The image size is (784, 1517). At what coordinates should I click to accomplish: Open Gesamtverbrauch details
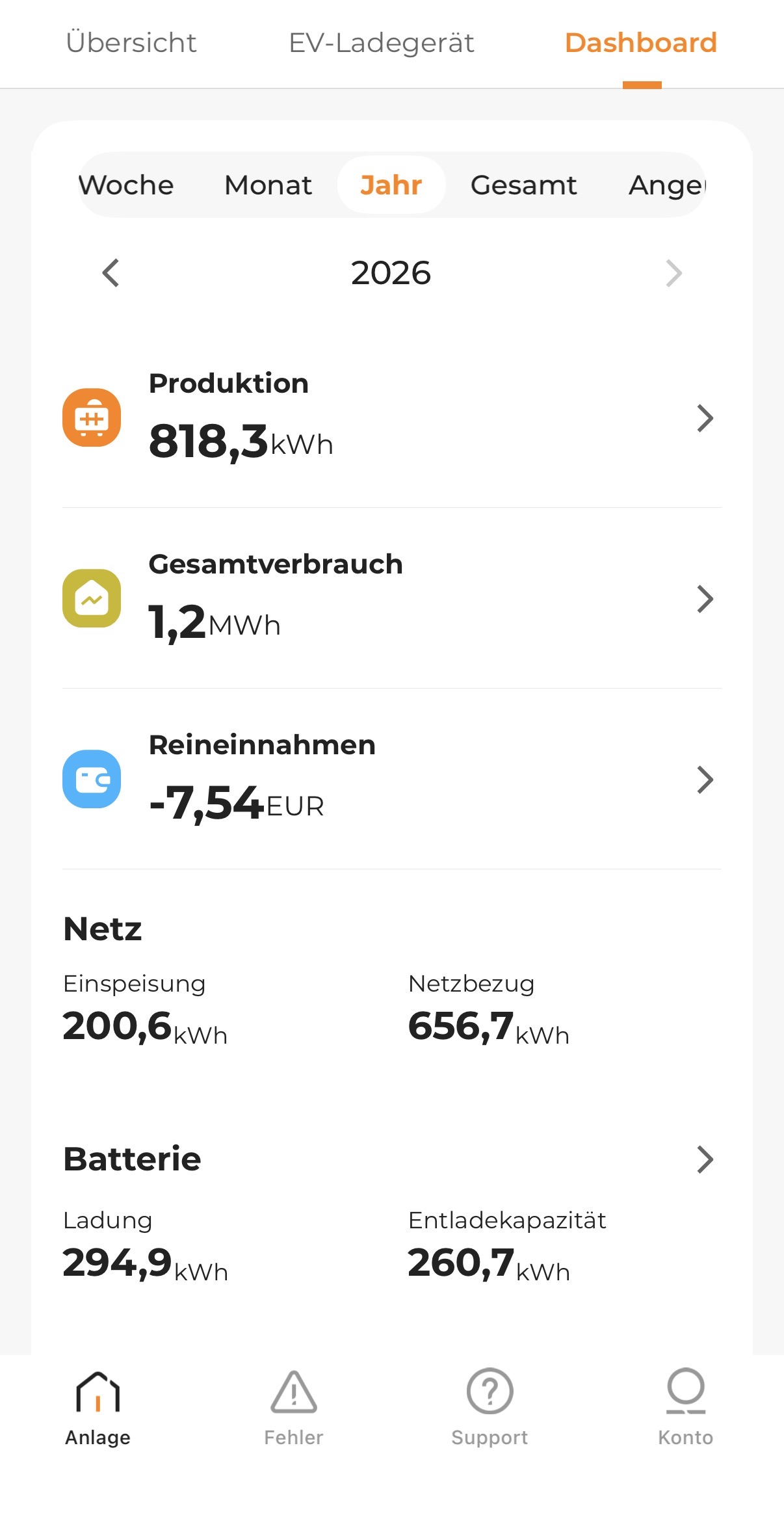[705, 599]
